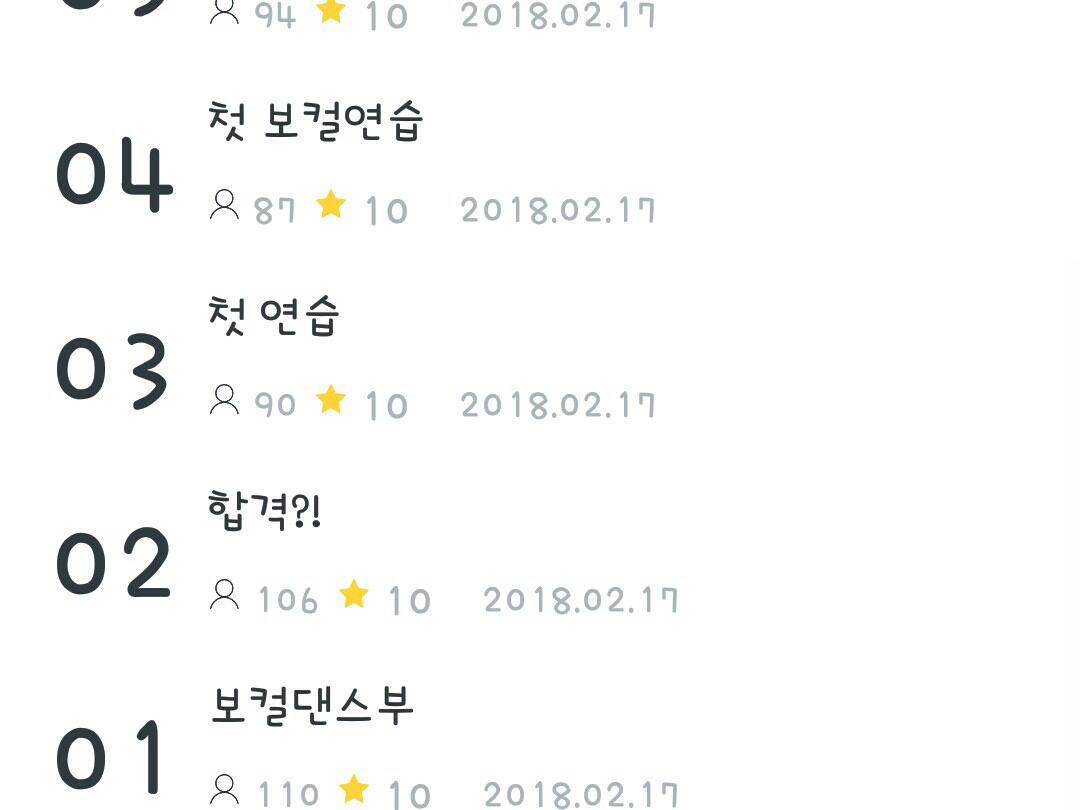The width and height of the screenshot is (1080, 810).
Task: Select episode 02 합격?!
Action: [265, 511]
